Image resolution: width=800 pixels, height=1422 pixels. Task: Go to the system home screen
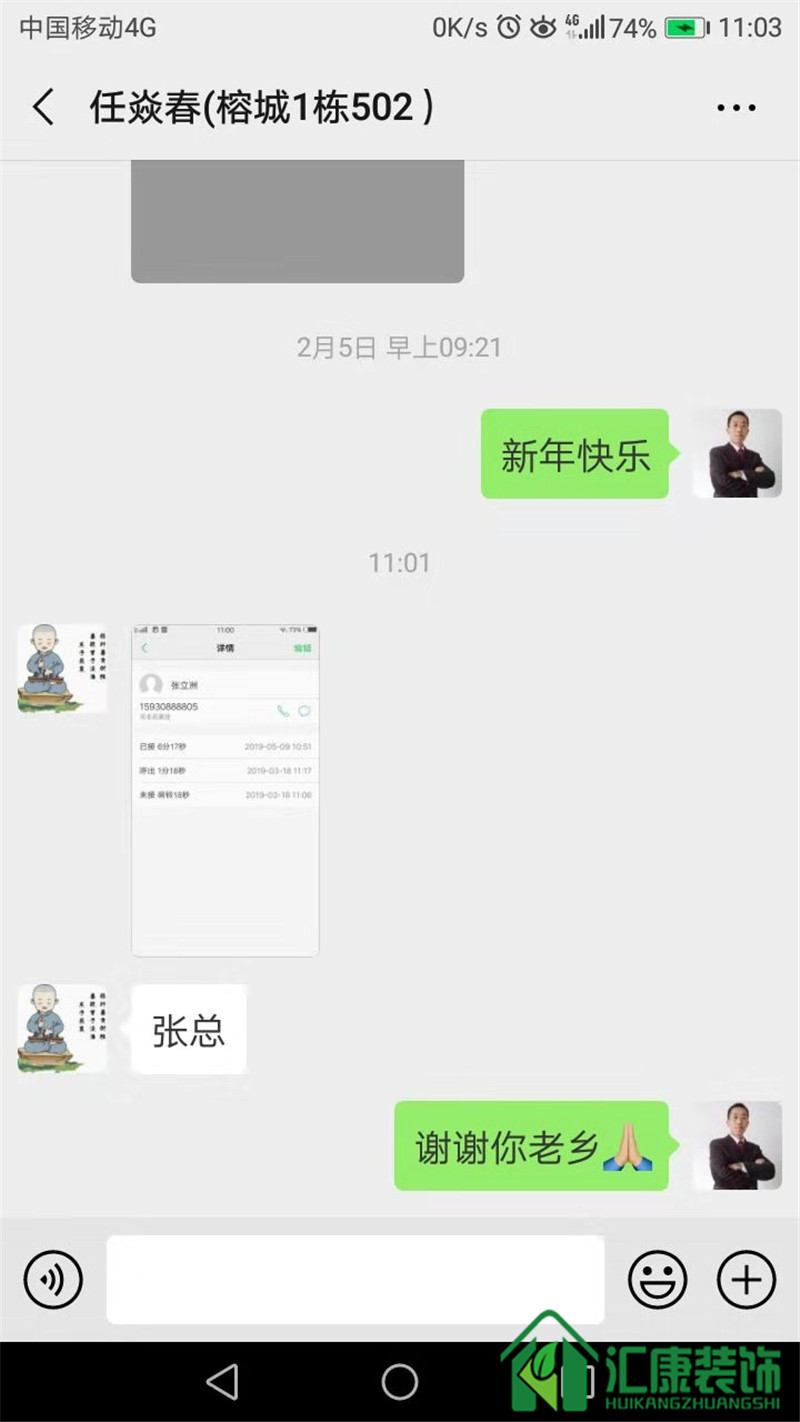click(399, 1382)
